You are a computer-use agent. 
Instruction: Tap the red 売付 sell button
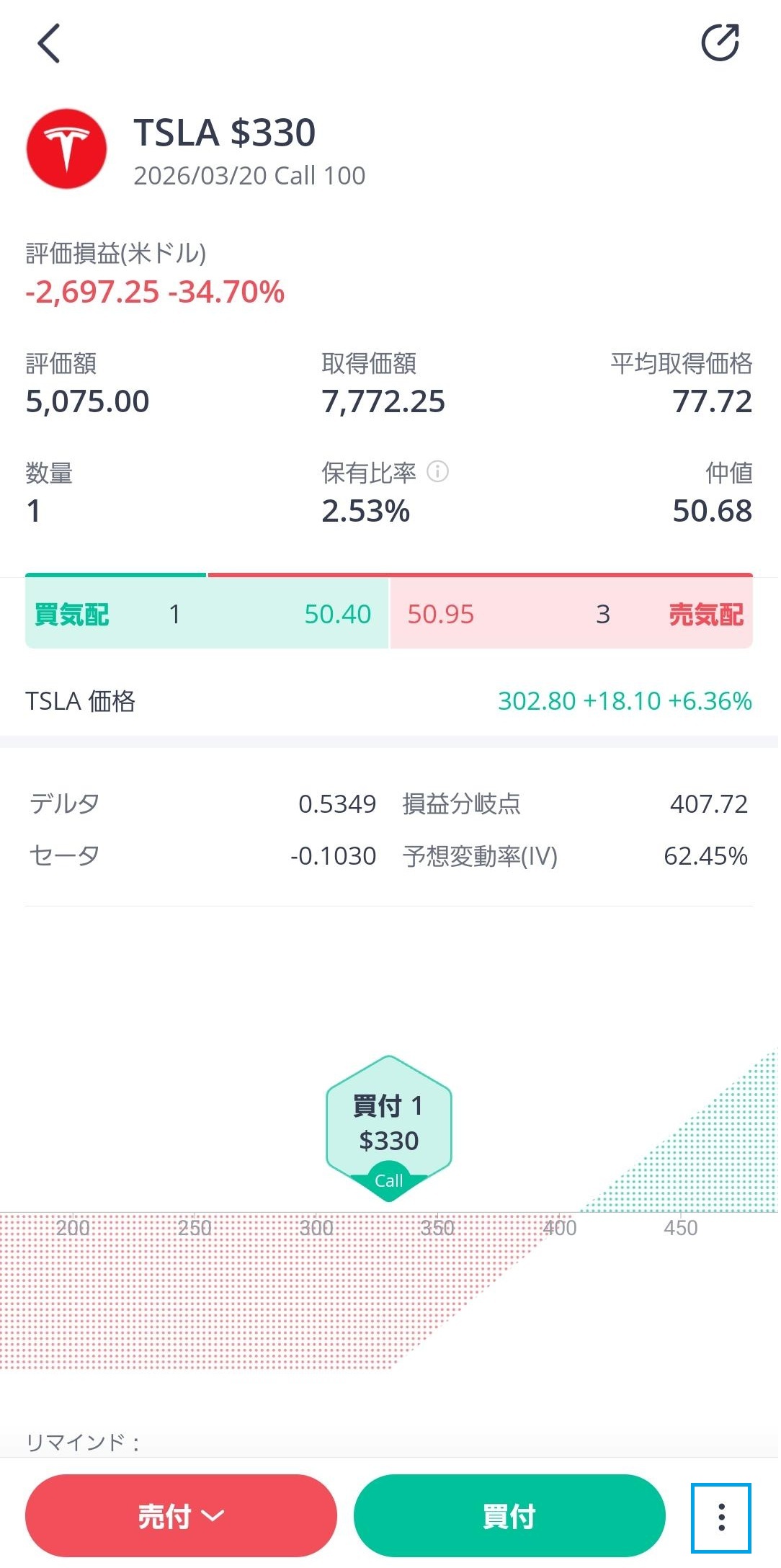[181, 1515]
